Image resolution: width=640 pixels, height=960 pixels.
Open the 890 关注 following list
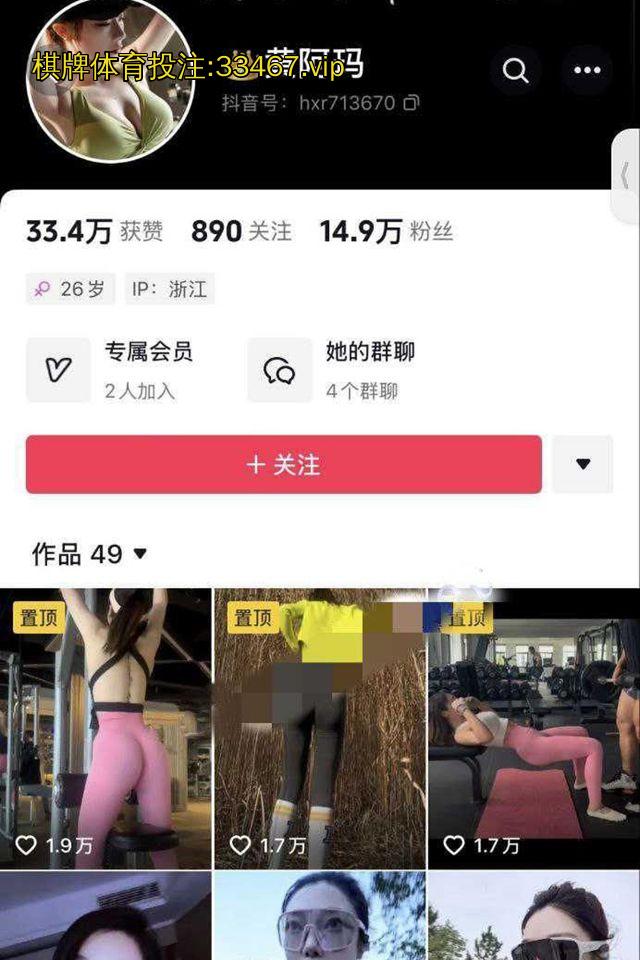pyautogui.click(x=241, y=232)
